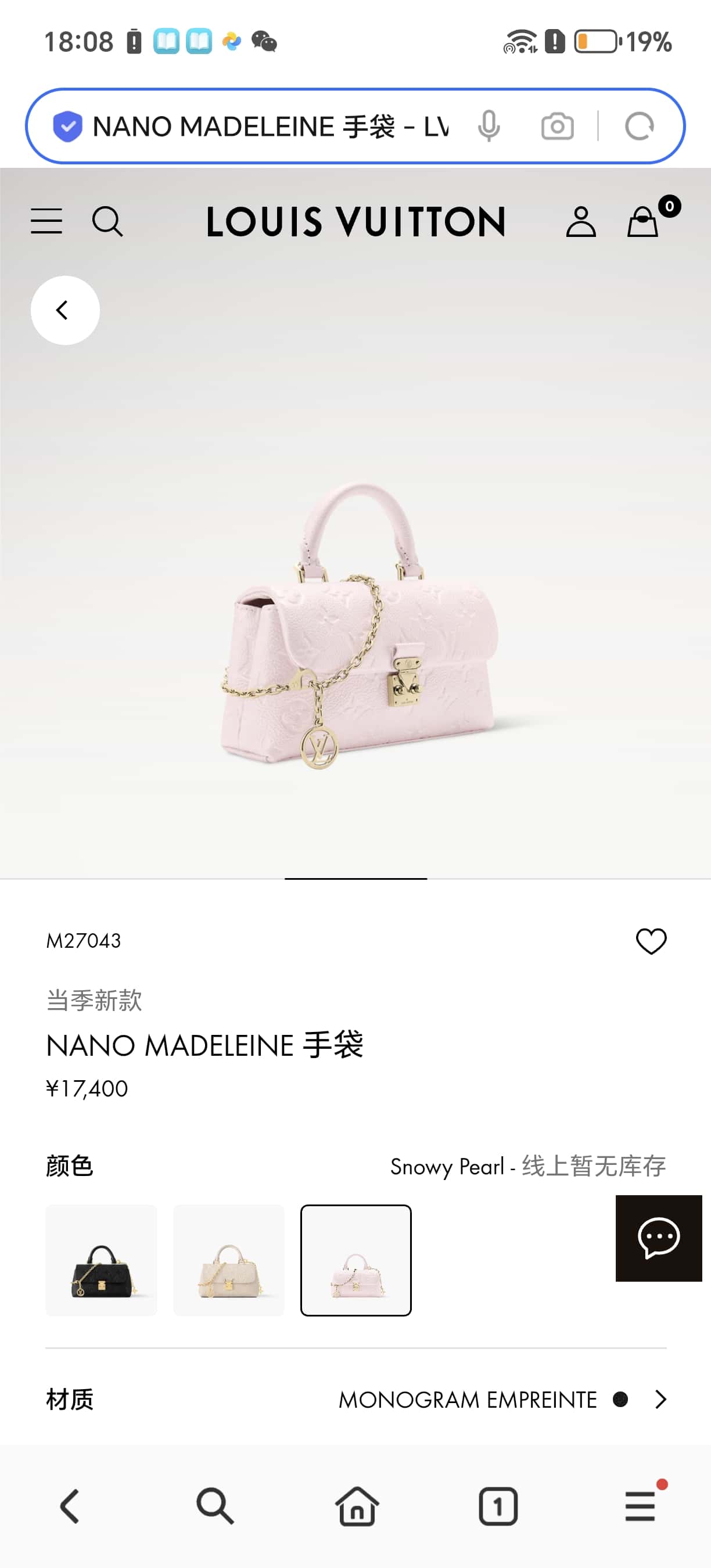
Task: Go back with the round arrow button
Action: 65,311
